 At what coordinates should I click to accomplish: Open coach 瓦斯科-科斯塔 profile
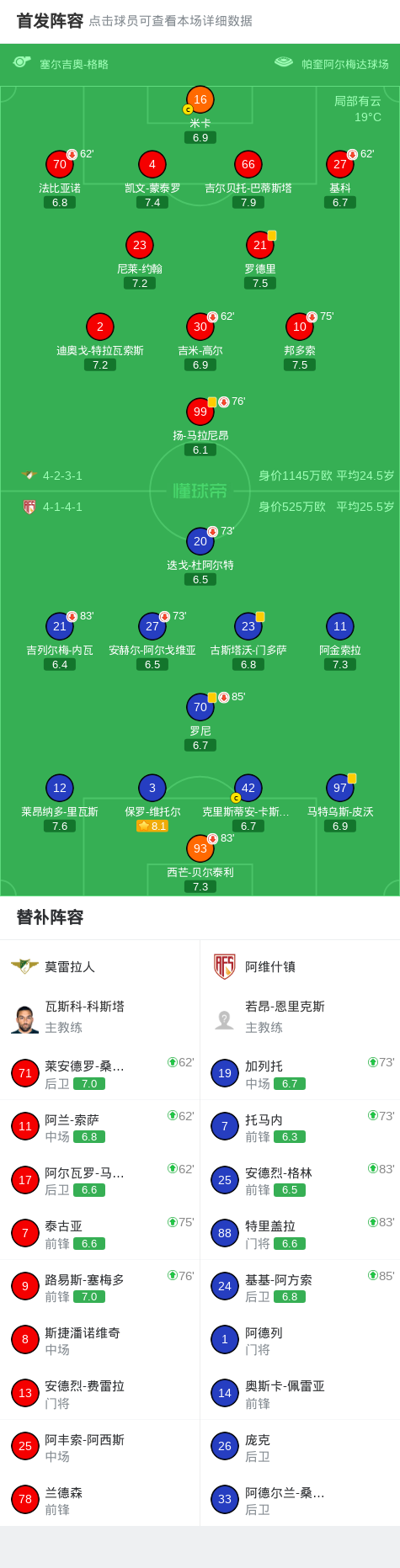click(100, 1017)
